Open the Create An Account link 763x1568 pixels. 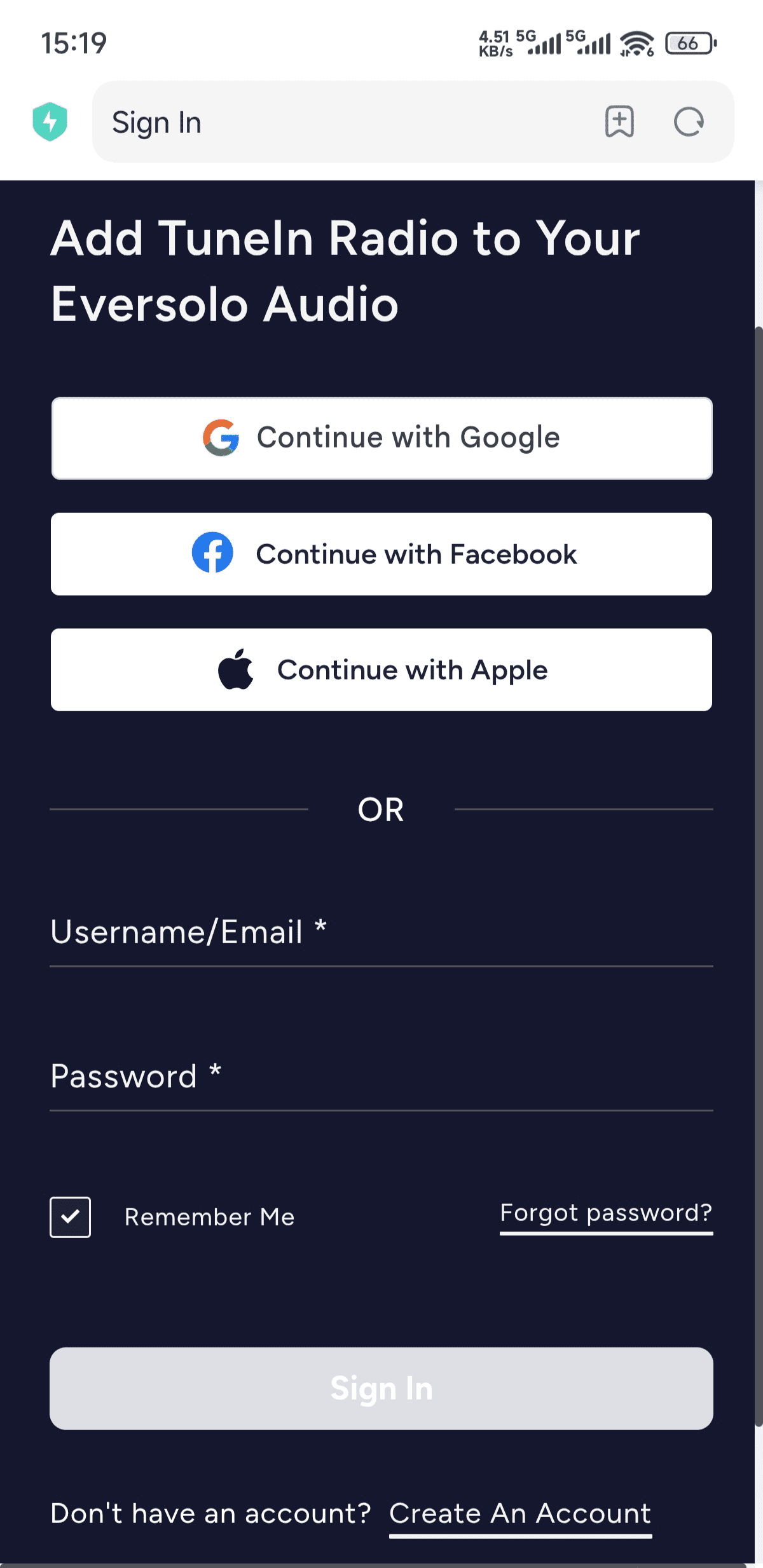(520, 1514)
